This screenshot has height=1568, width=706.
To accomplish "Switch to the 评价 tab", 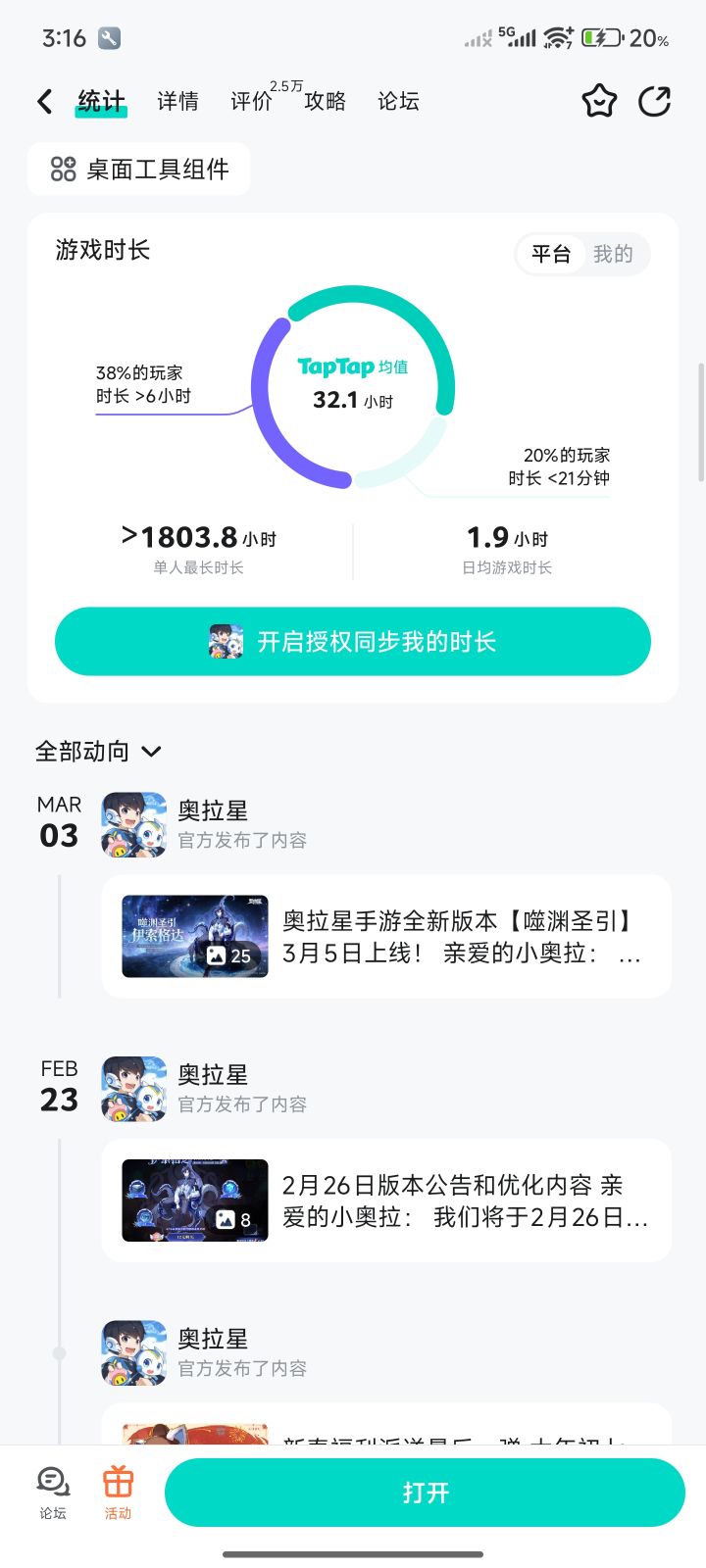I will click(x=252, y=101).
